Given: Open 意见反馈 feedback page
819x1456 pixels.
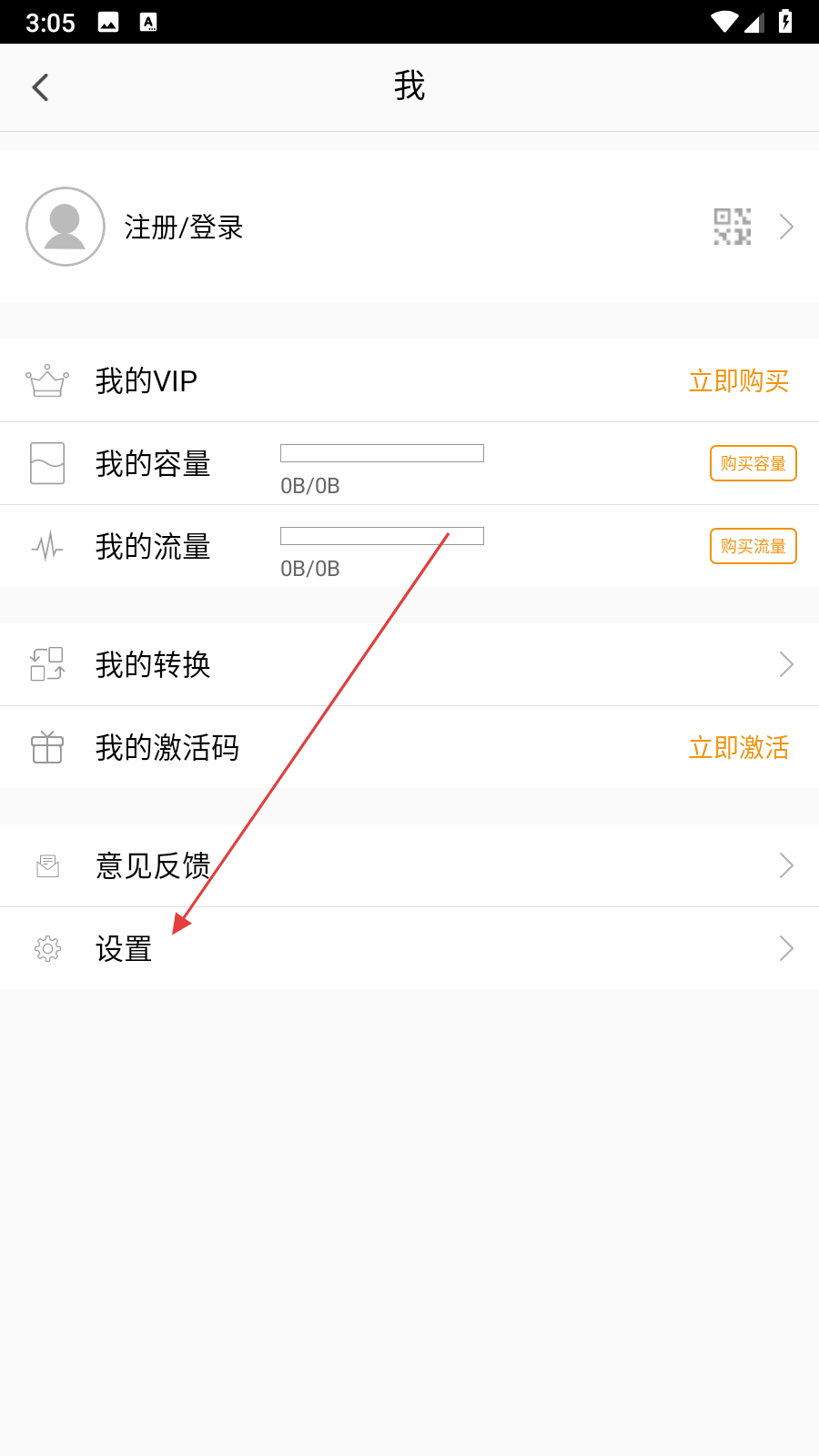Looking at the screenshot, I should [x=153, y=865].
